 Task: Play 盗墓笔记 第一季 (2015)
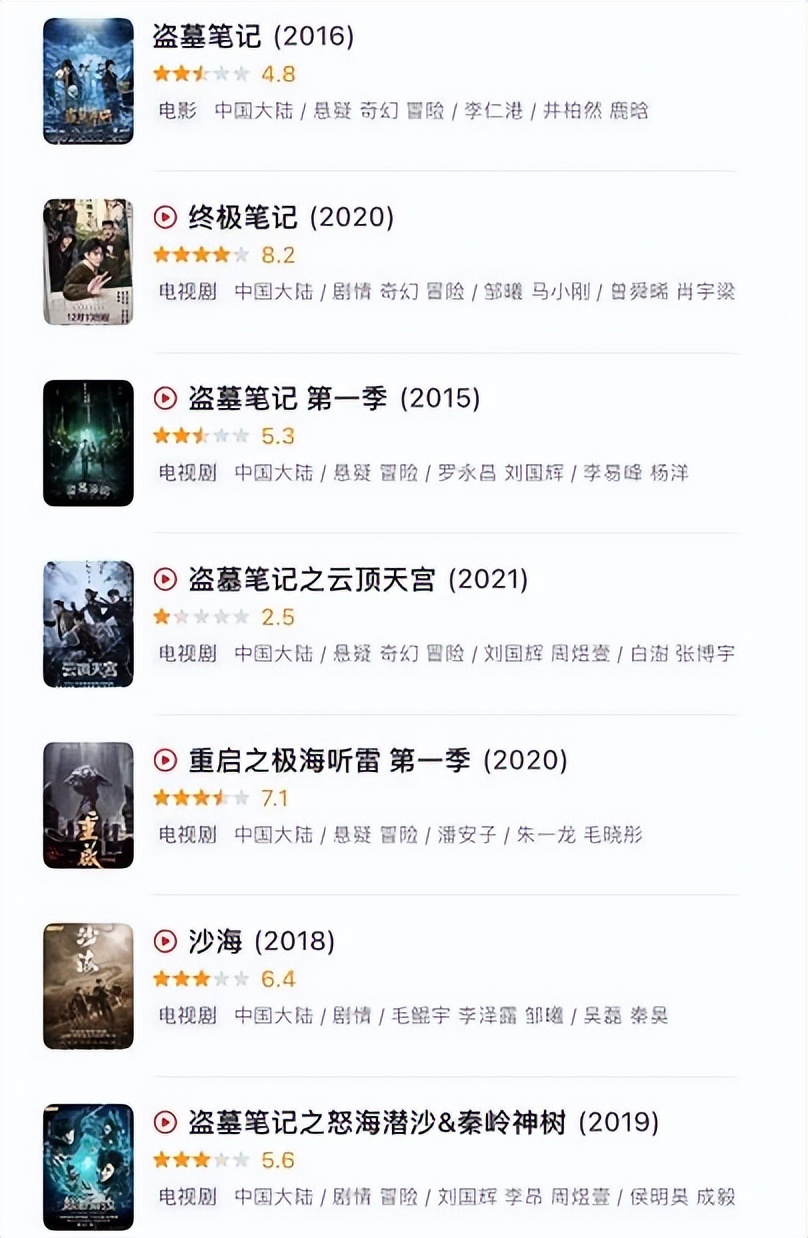[164, 397]
